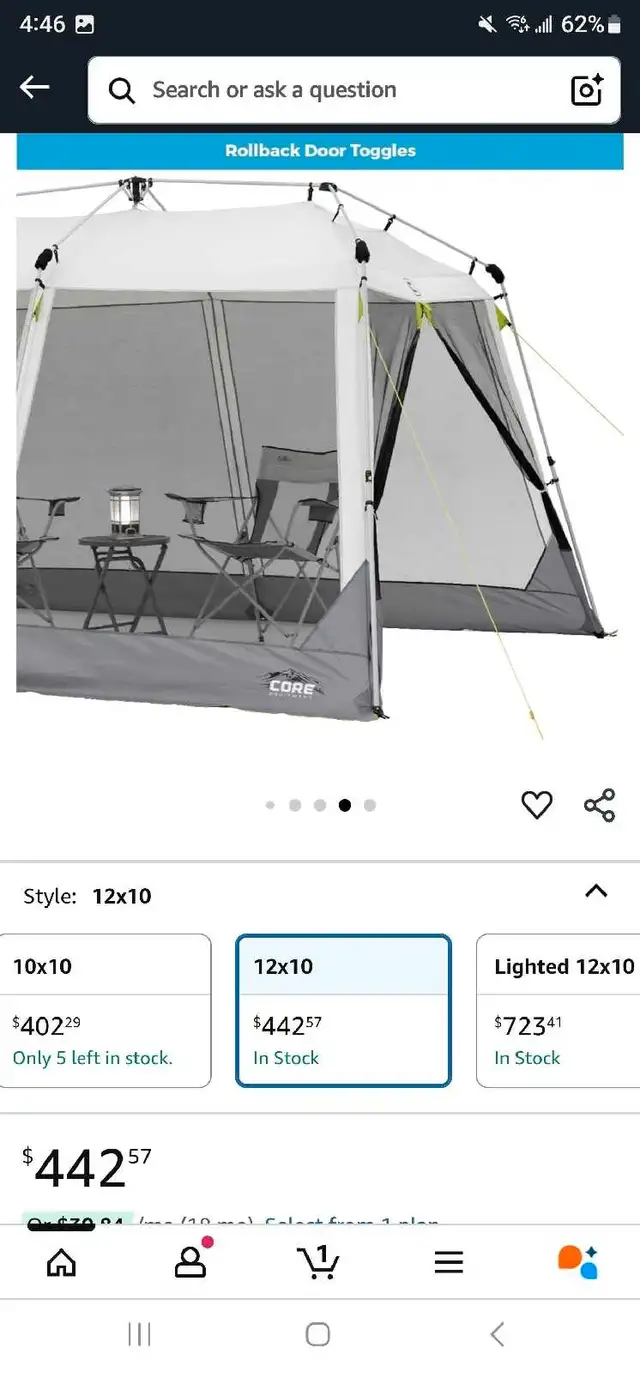The width and height of the screenshot is (640, 1373).
Task: Select the 10x10 style option
Action: coord(105,1010)
